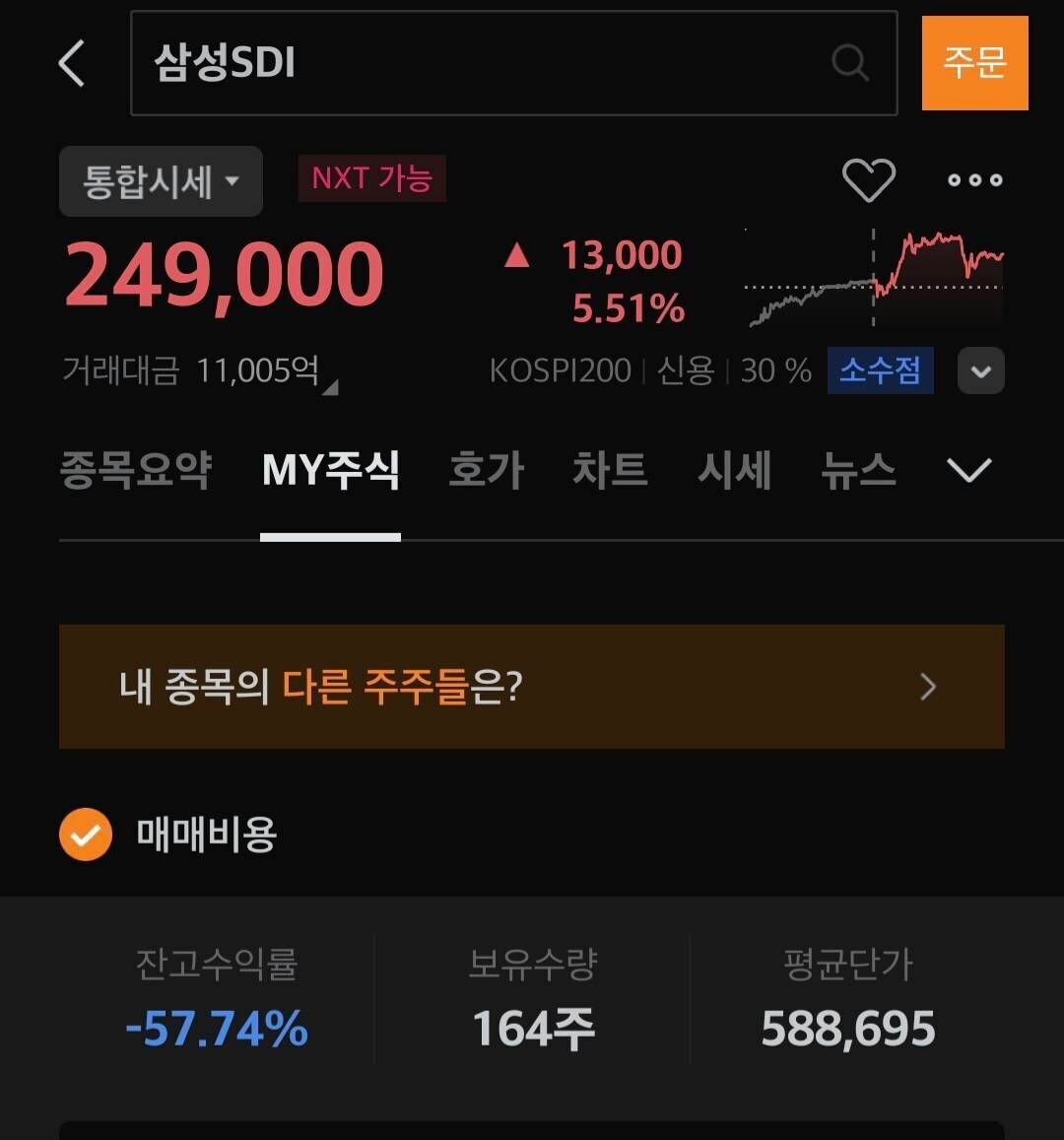Expand the extra stock info chevron
Image resolution: width=1064 pixels, height=1140 pixels.
980,370
